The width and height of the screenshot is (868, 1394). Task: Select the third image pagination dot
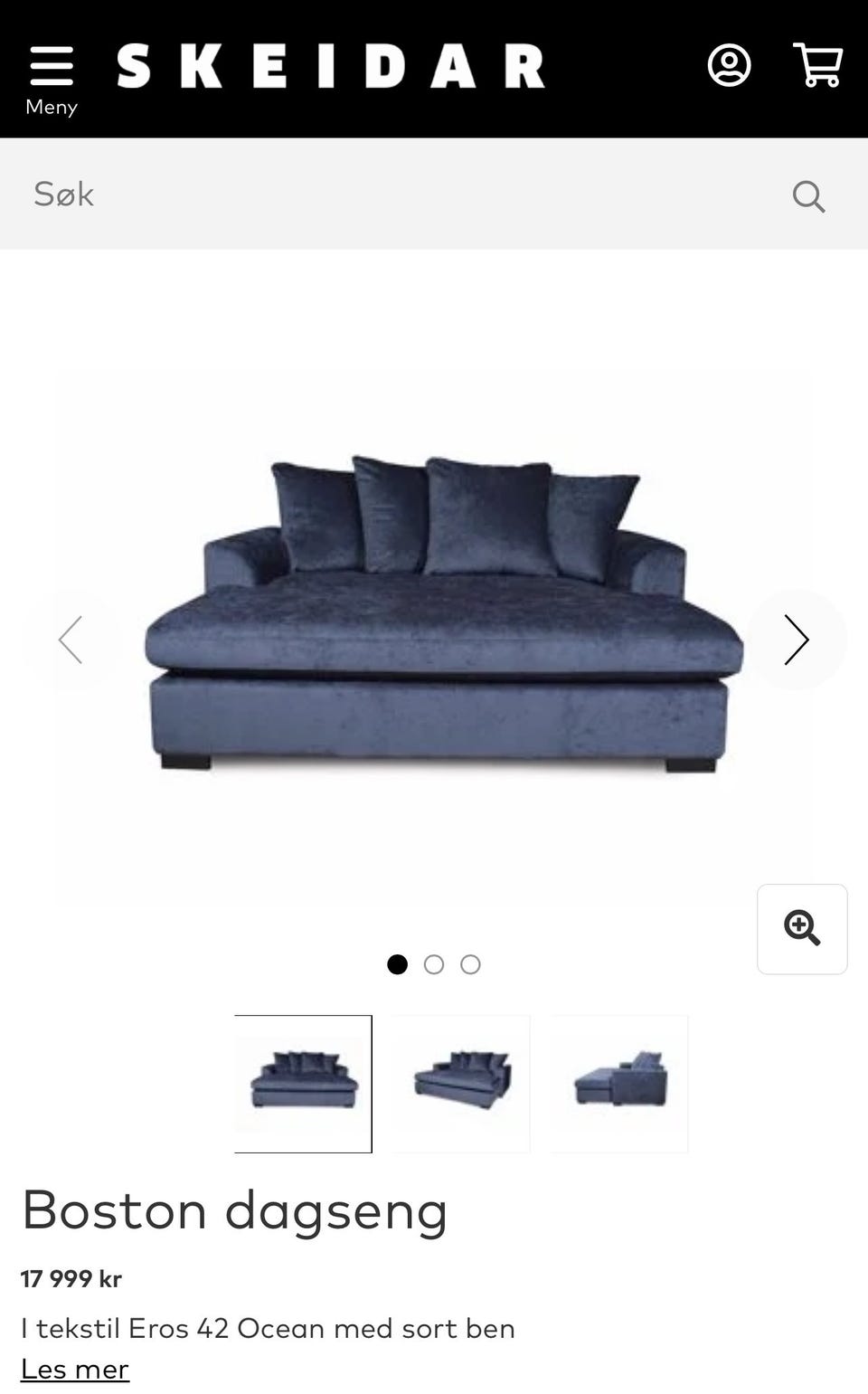coord(470,964)
